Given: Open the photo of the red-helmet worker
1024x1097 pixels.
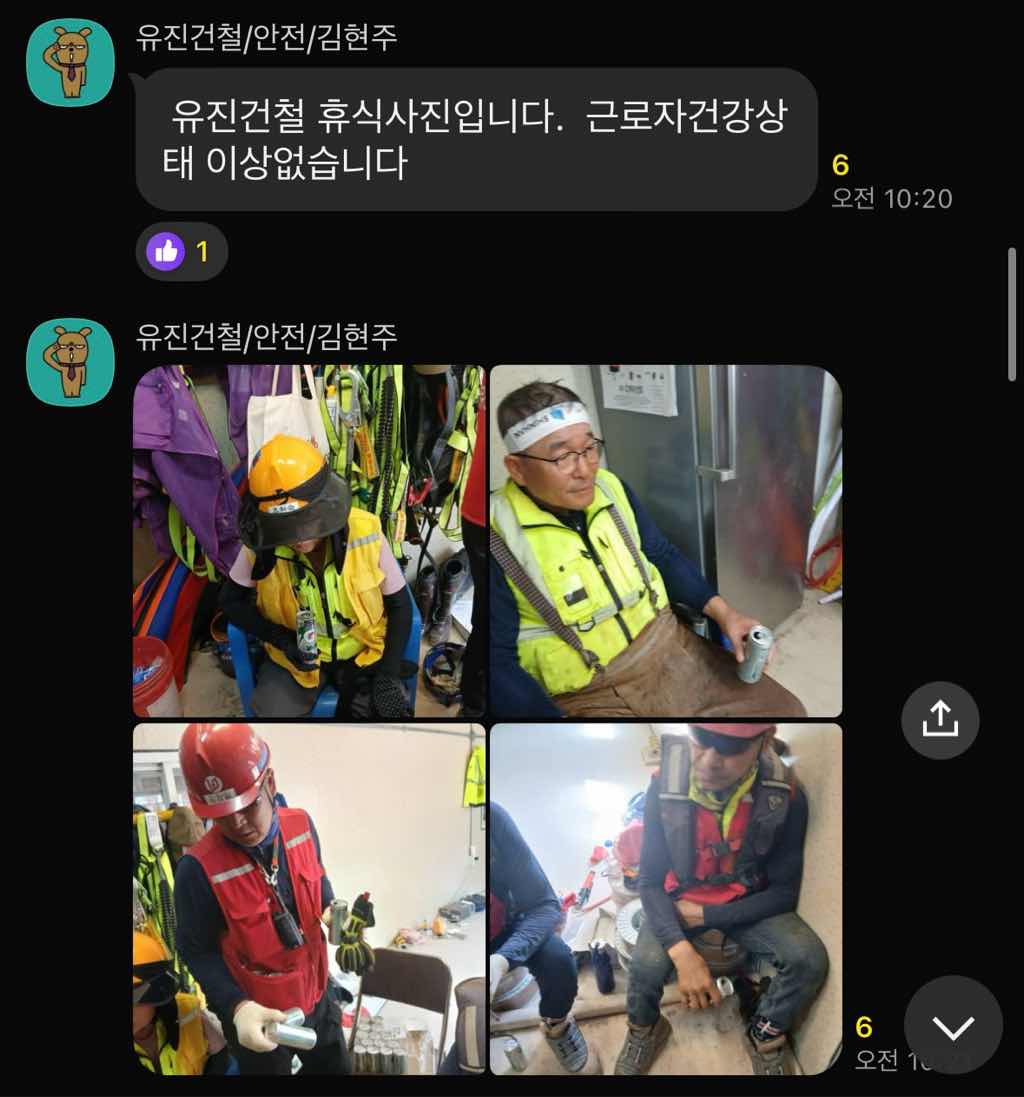Looking at the screenshot, I should (309, 899).
